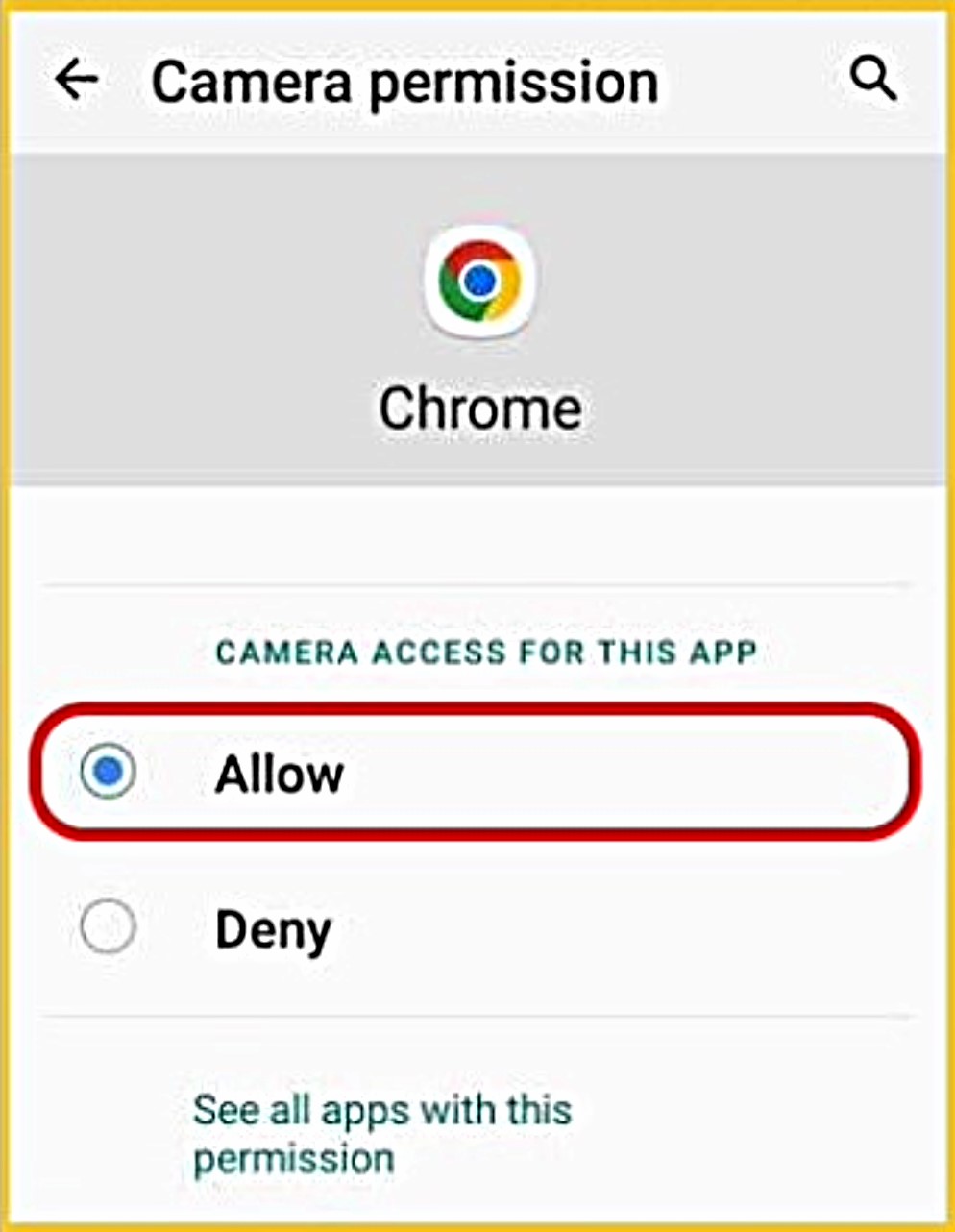Open the search icon
955x1232 pixels.
(873, 79)
